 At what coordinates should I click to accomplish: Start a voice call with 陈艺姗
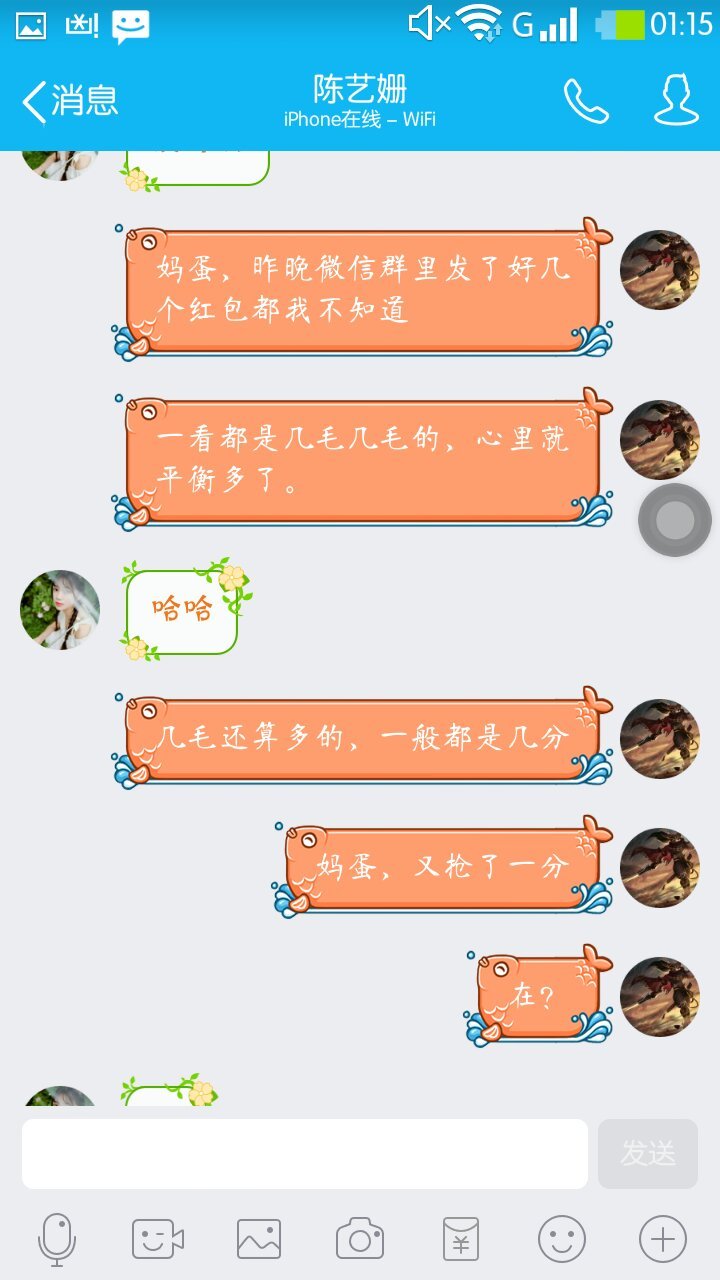(586, 101)
